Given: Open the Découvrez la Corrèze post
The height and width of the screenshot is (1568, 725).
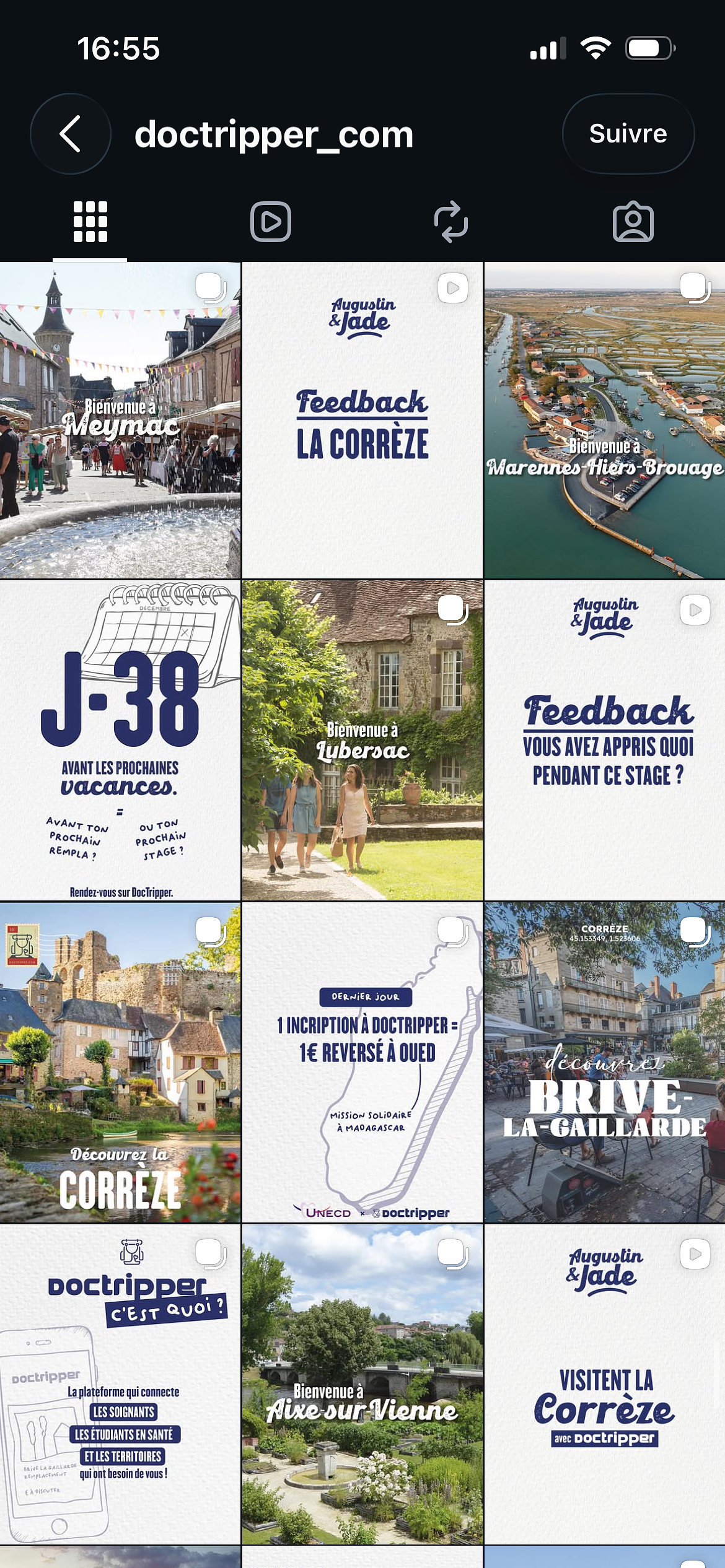Looking at the screenshot, I should 120,1063.
